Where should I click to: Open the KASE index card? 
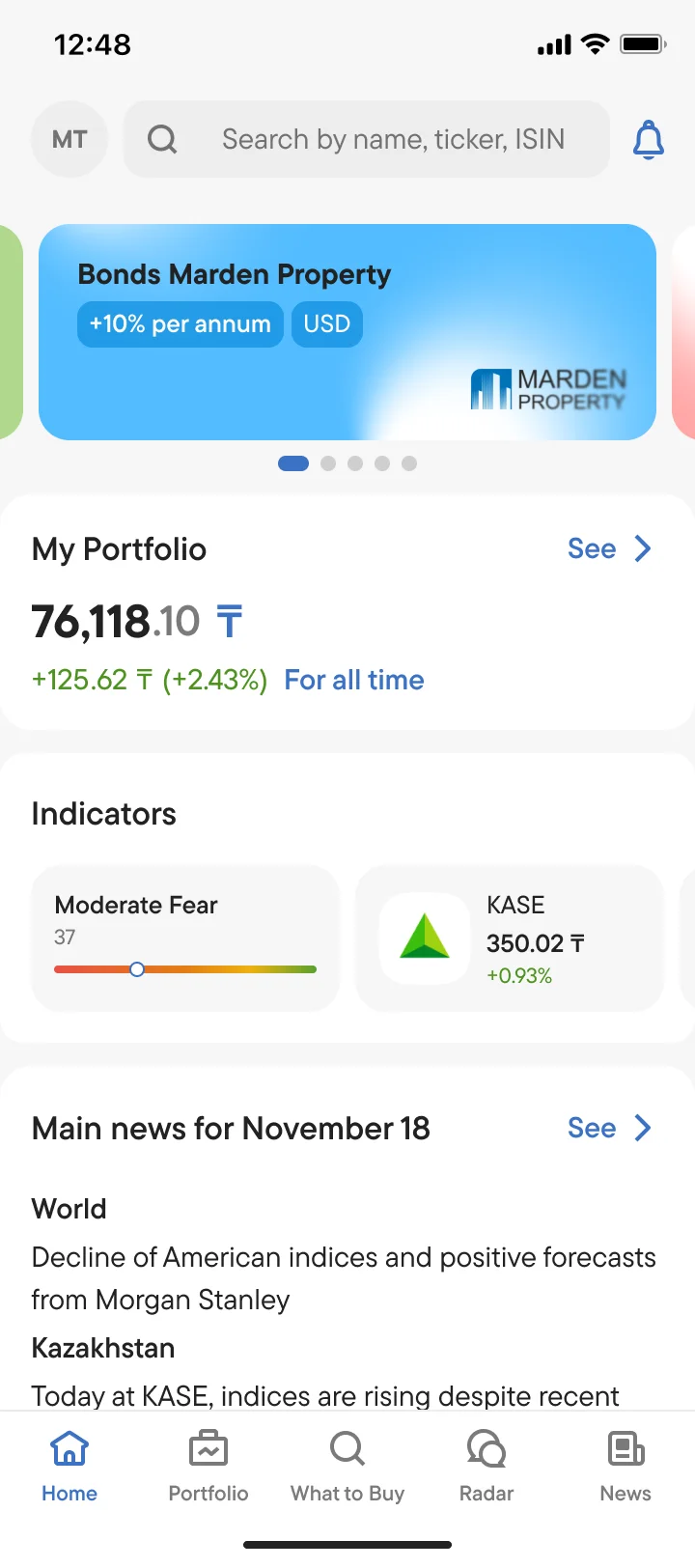coord(510,938)
